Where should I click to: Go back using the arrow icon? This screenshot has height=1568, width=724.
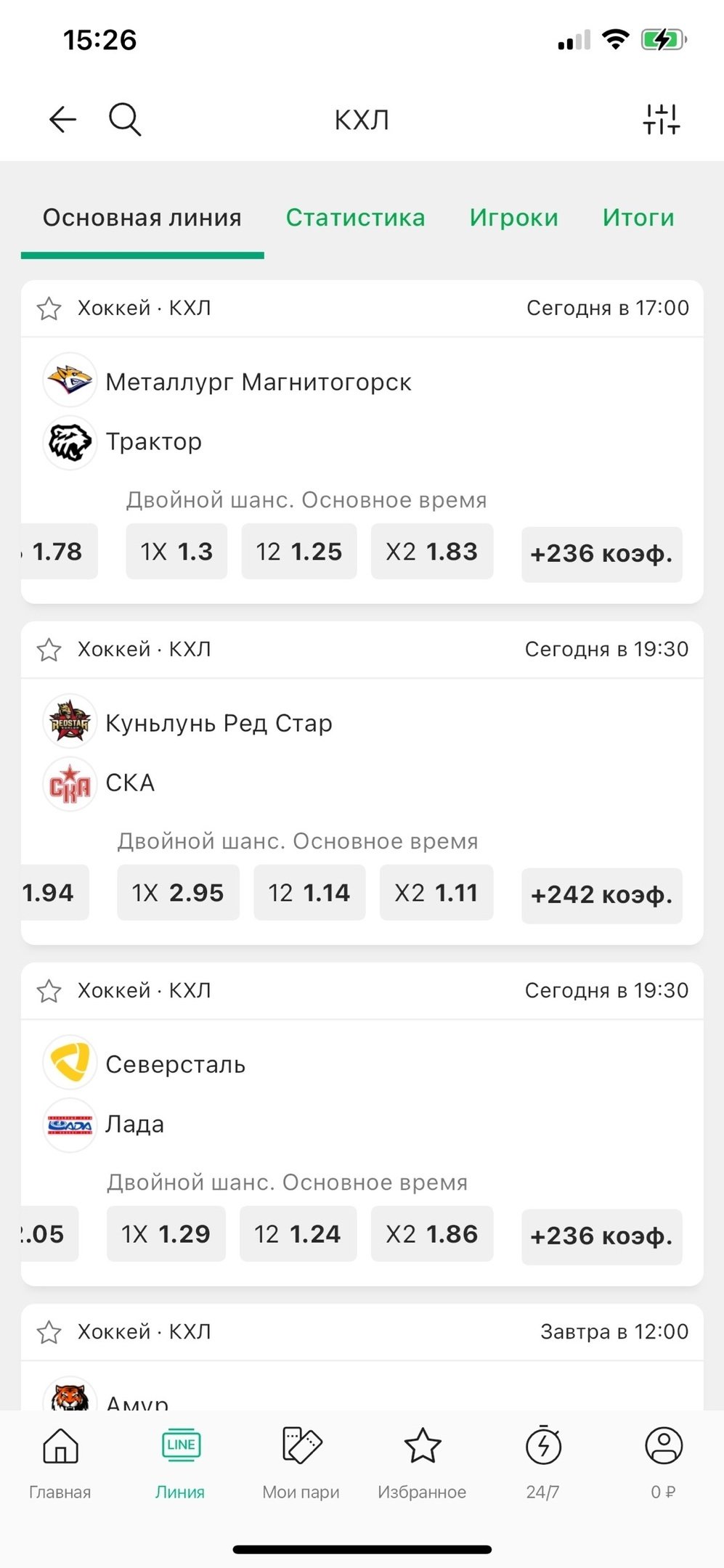(62, 119)
